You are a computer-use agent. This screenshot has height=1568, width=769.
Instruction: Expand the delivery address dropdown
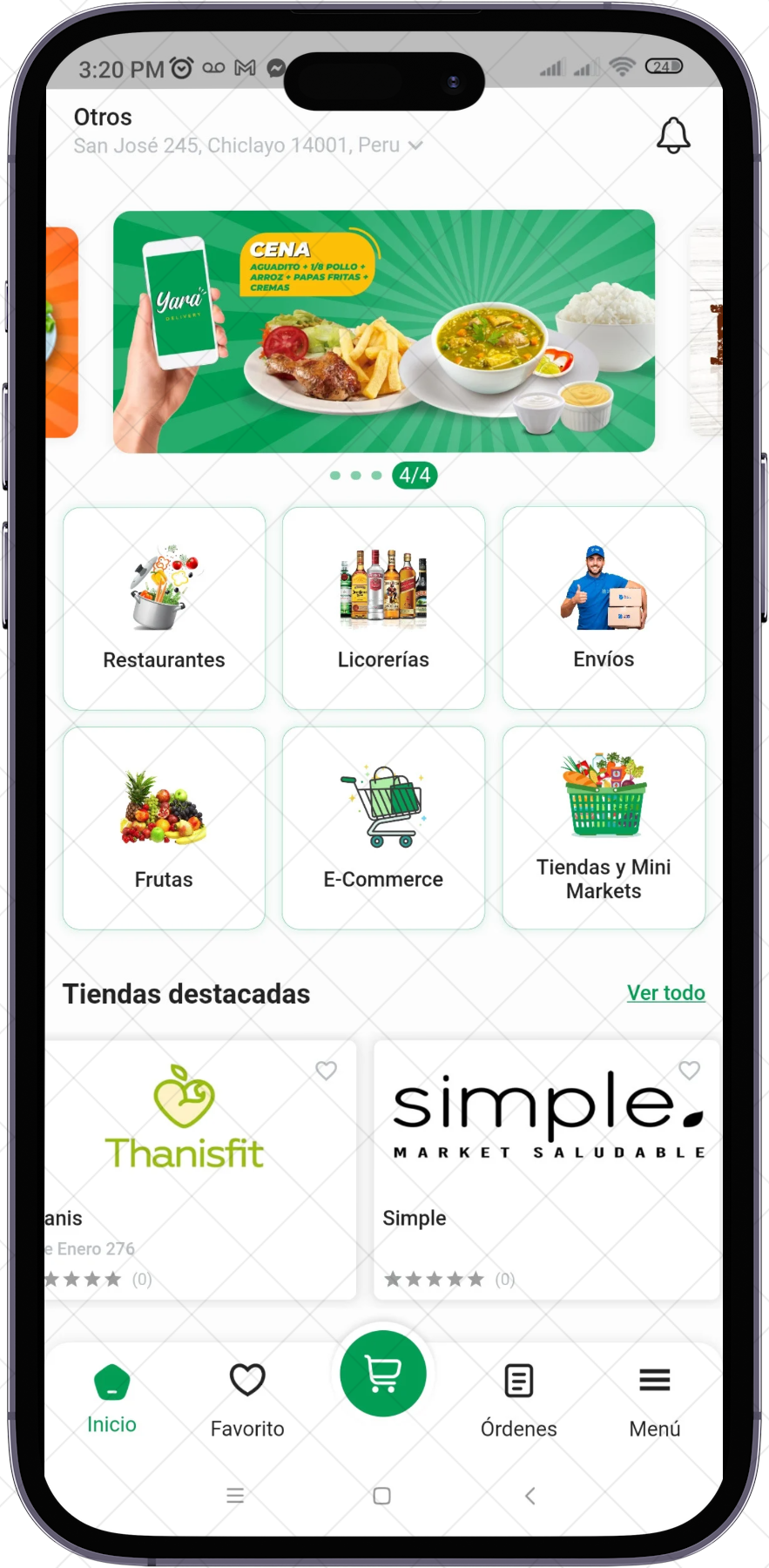415,145
